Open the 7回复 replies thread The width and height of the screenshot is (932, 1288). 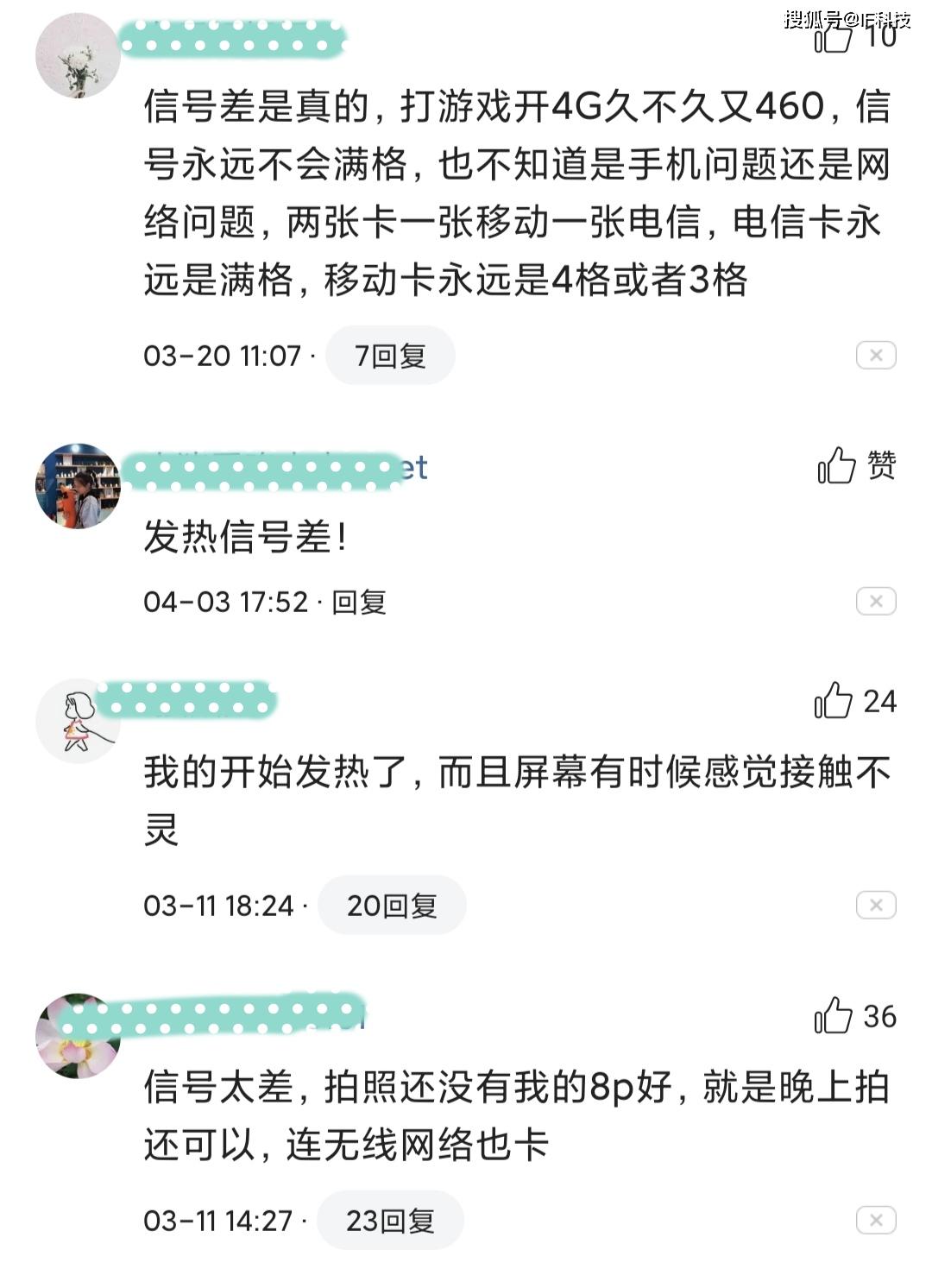[390, 356]
